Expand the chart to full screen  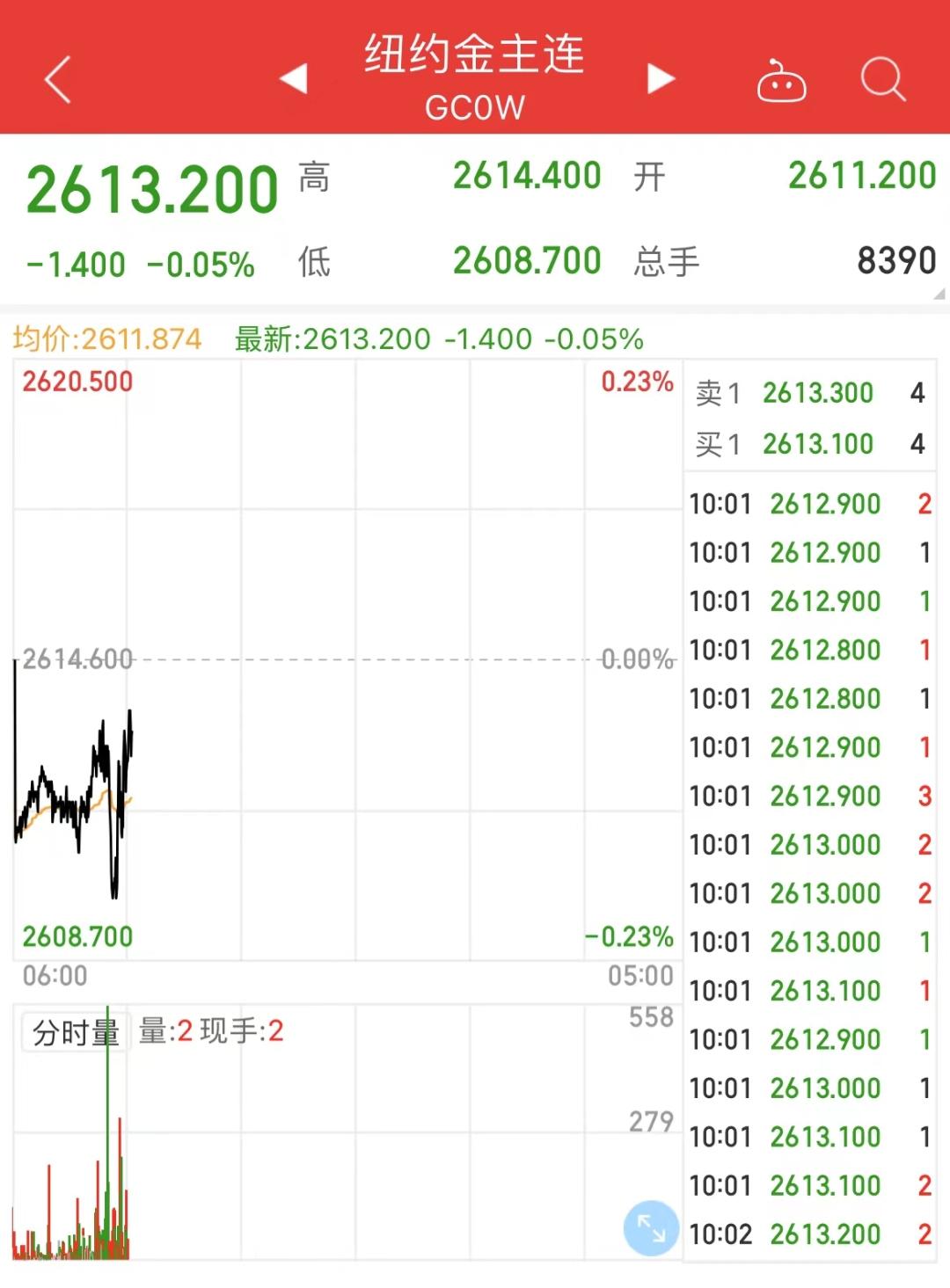point(651,1227)
